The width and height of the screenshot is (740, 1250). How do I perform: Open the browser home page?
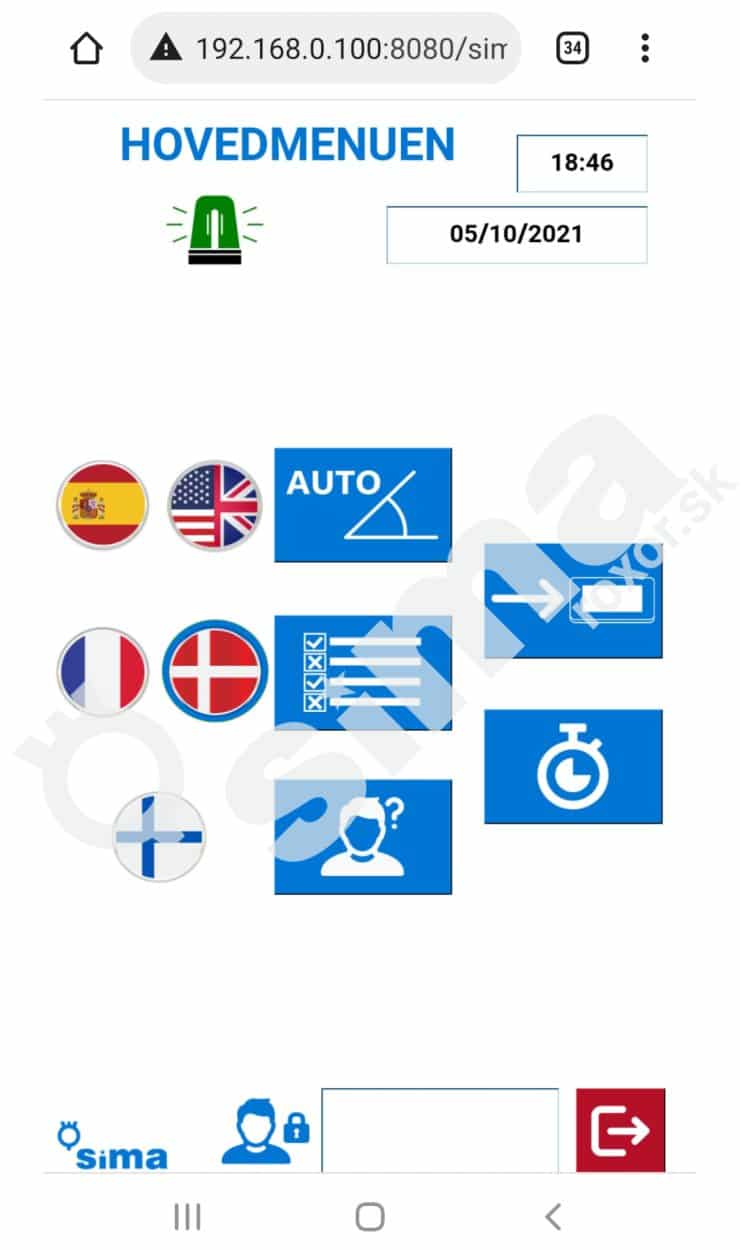pyautogui.click(x=87, y=48)
